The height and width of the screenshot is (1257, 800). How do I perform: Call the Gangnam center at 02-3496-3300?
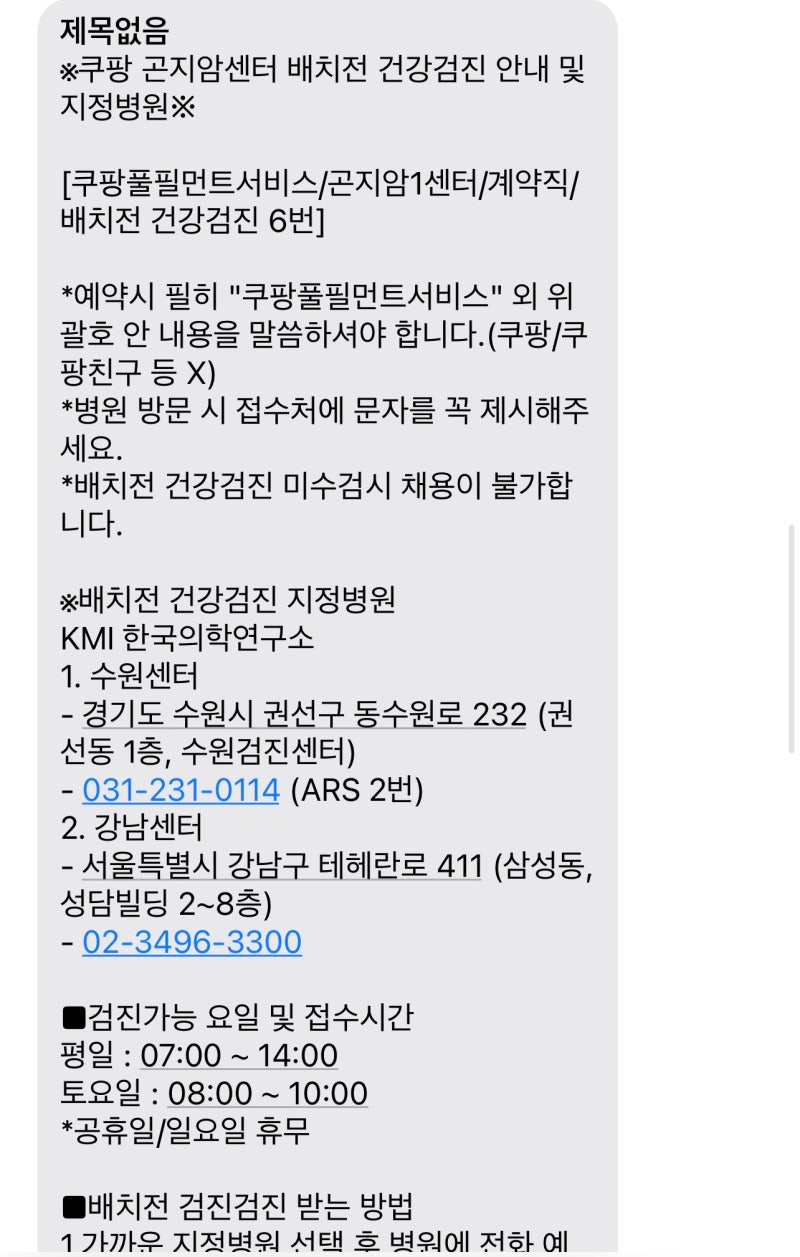(192, 943)
